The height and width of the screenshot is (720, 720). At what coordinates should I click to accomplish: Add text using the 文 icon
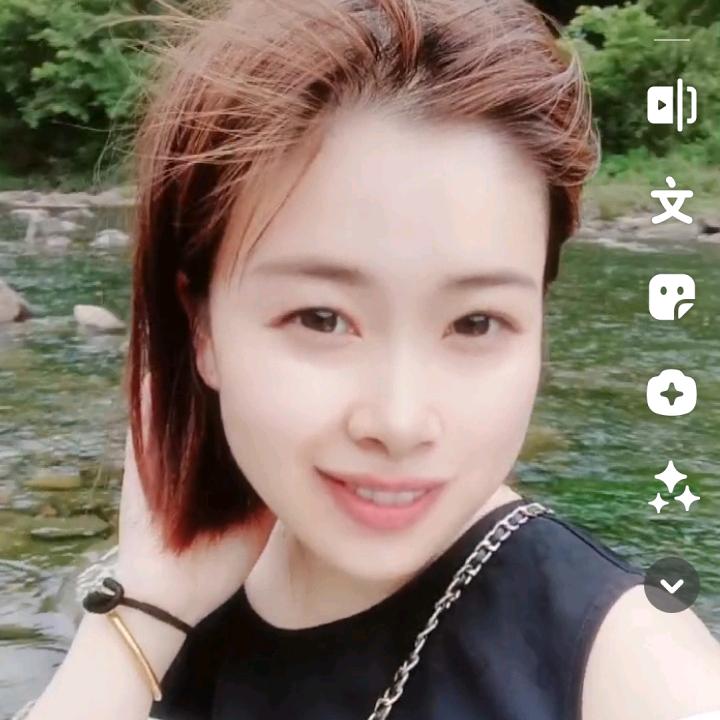click(x=671, y=201)
